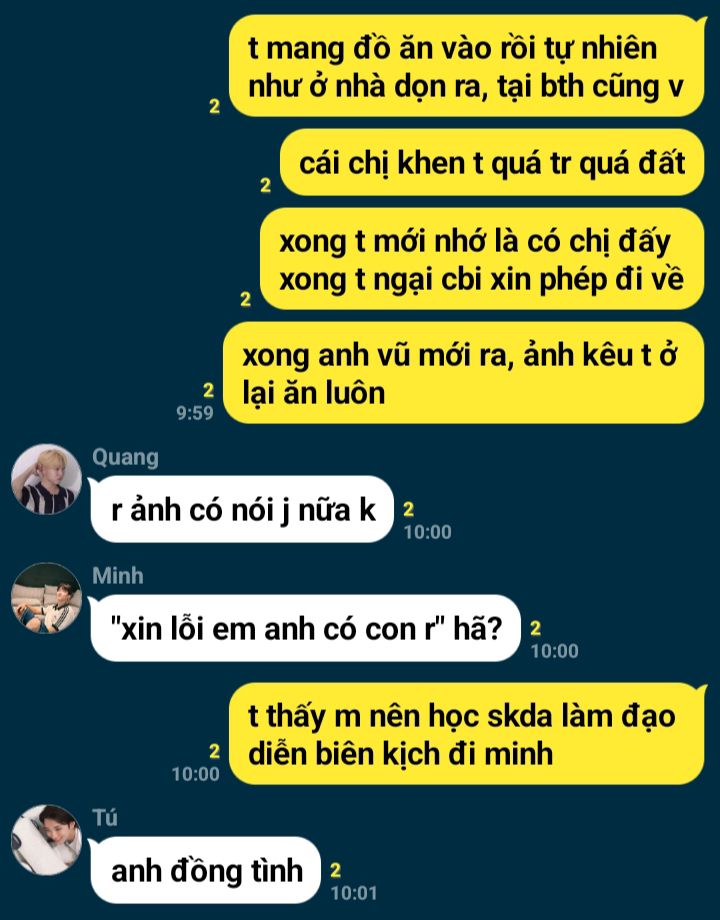Open Quang's profile picture

pyautogui.click(x=46, y=479)
